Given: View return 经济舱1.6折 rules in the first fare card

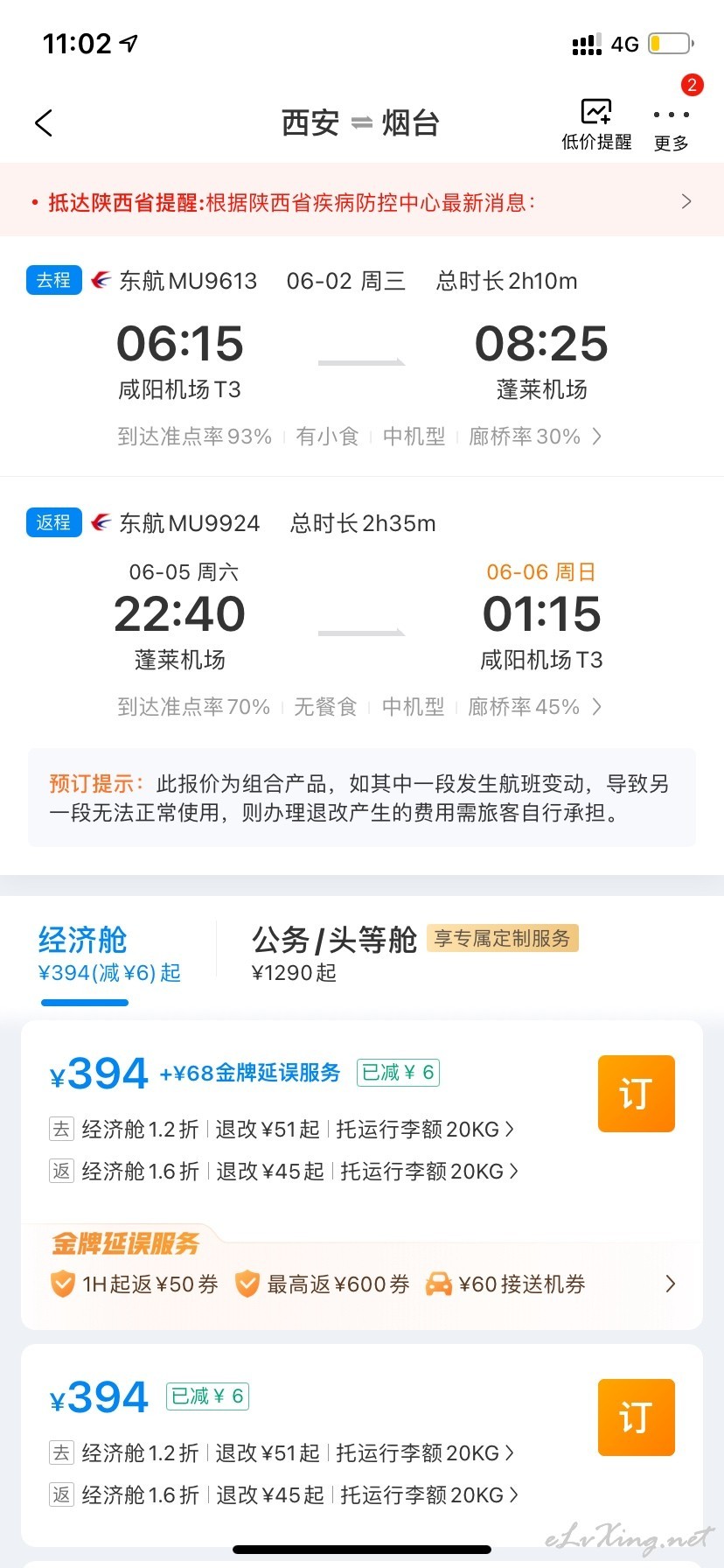Looking at the screenshot, I should pyautogui.click(x=284, y=1172).
